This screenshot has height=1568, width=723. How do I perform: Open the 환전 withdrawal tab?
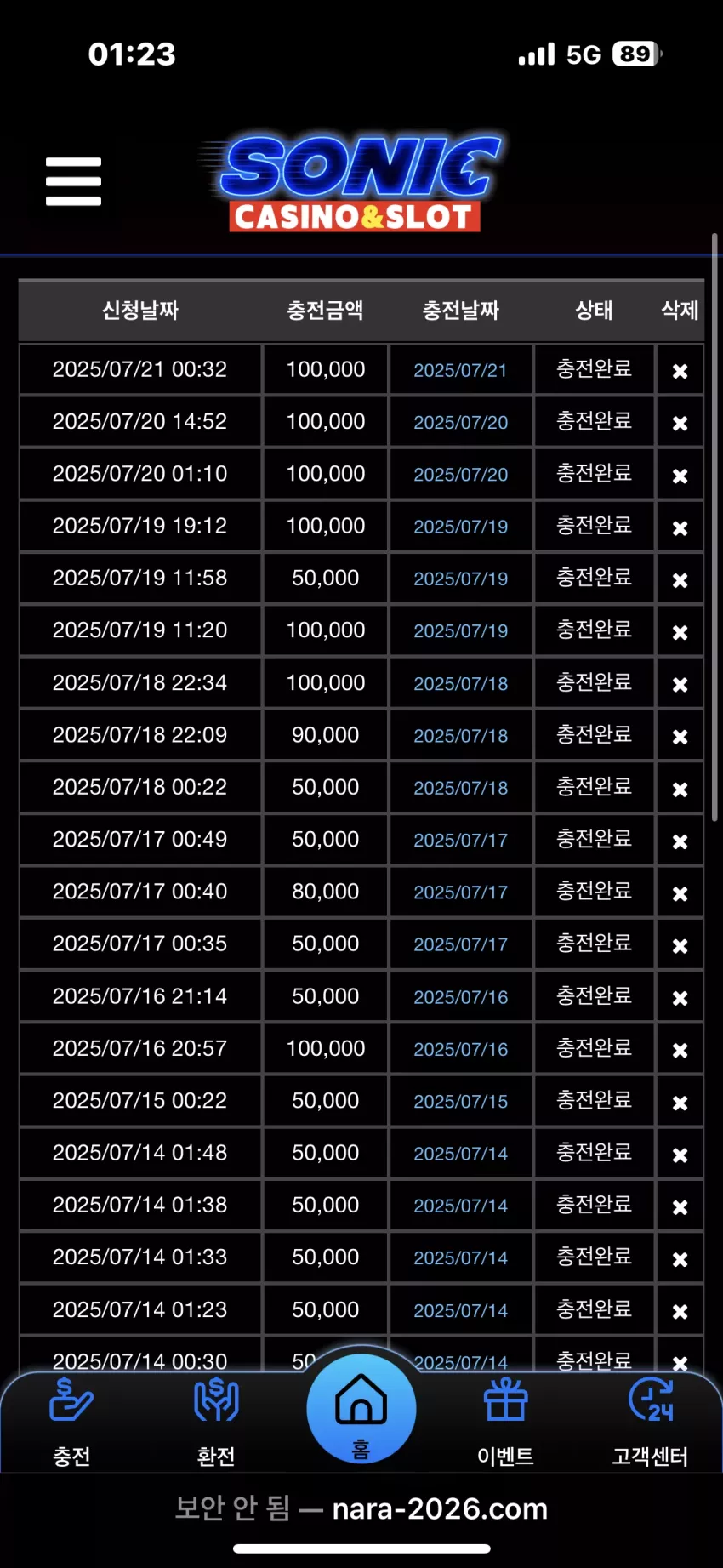pyautogui.click(x=216, y=1423)
